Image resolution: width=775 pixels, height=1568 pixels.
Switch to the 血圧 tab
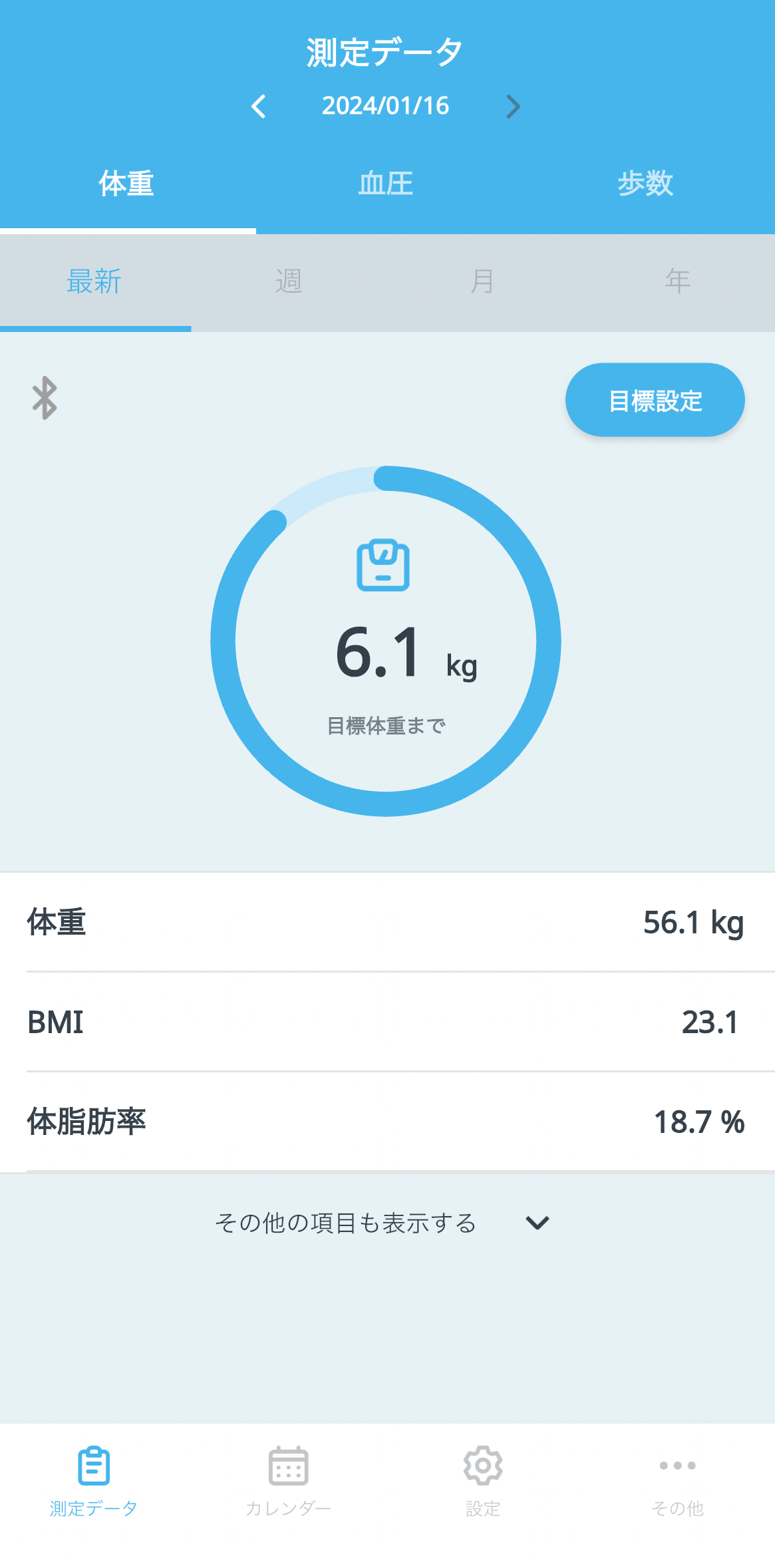coord(386,184)
